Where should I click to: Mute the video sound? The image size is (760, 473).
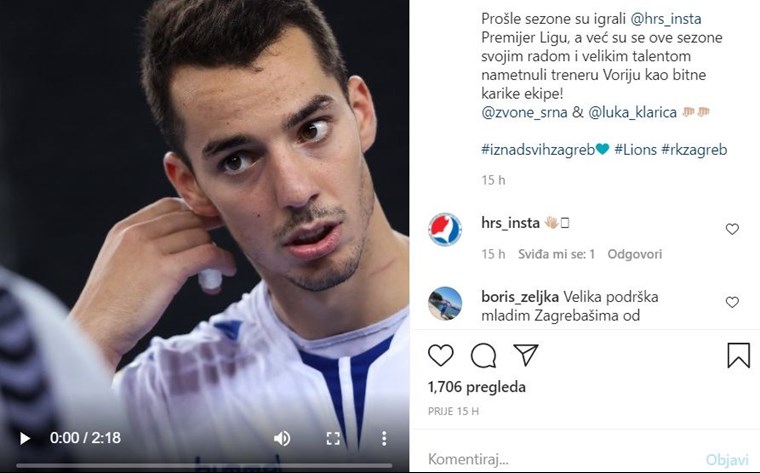tap(282, 438)
